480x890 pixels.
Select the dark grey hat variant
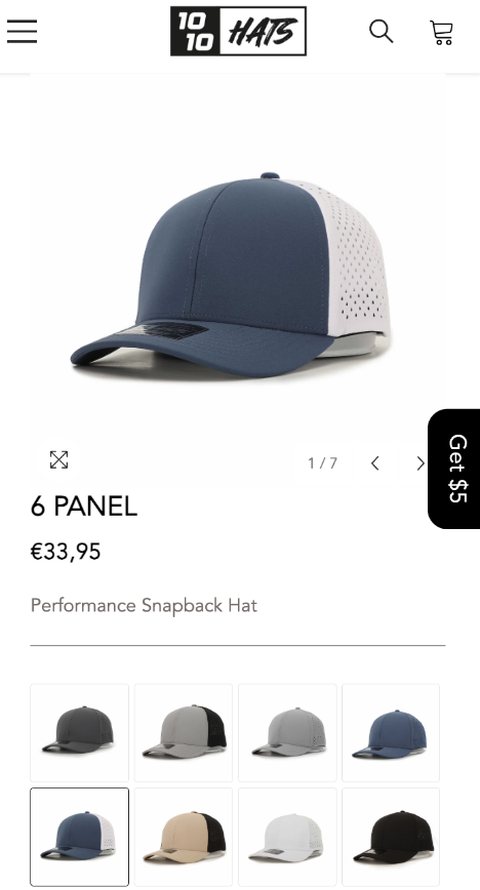(x=79, y=733)
